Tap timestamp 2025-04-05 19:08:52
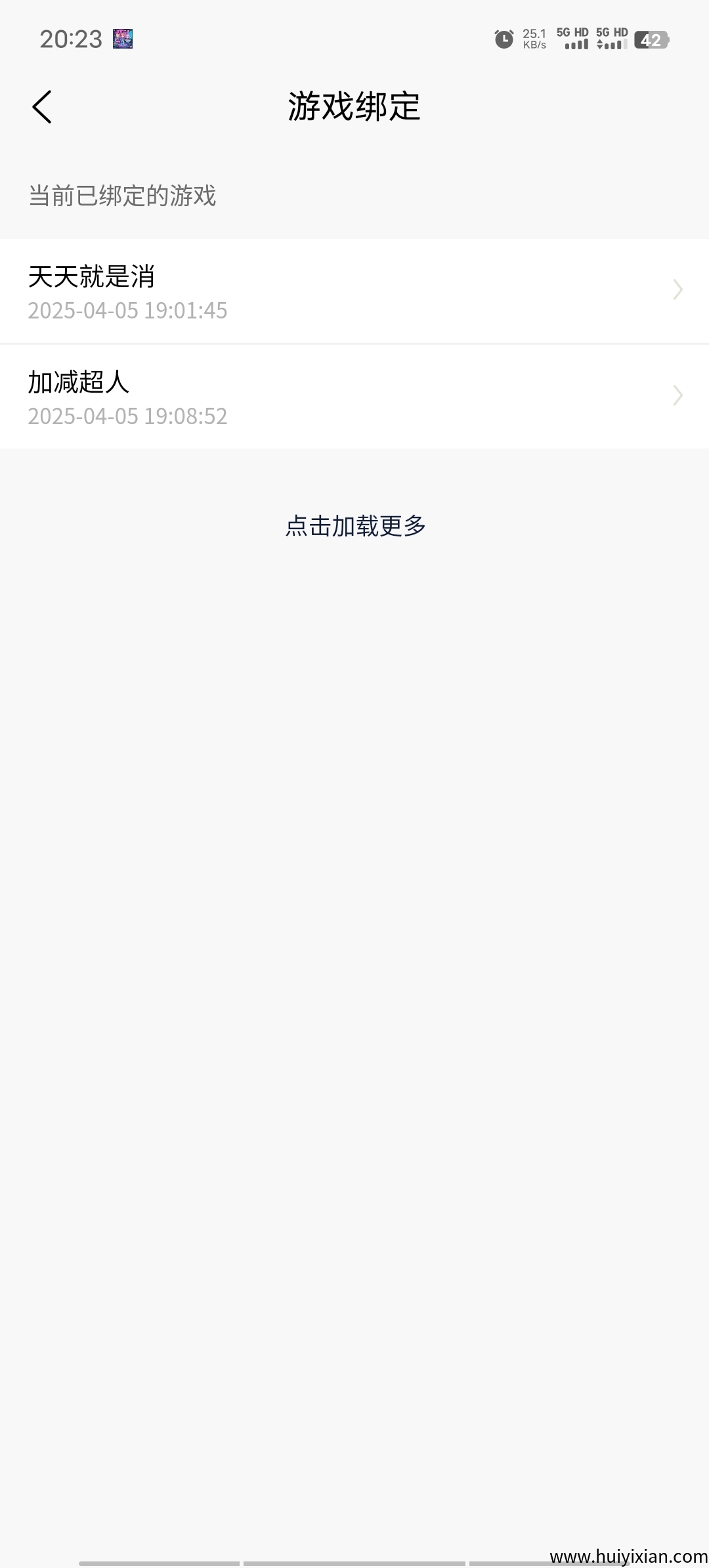 pos(128,416)
